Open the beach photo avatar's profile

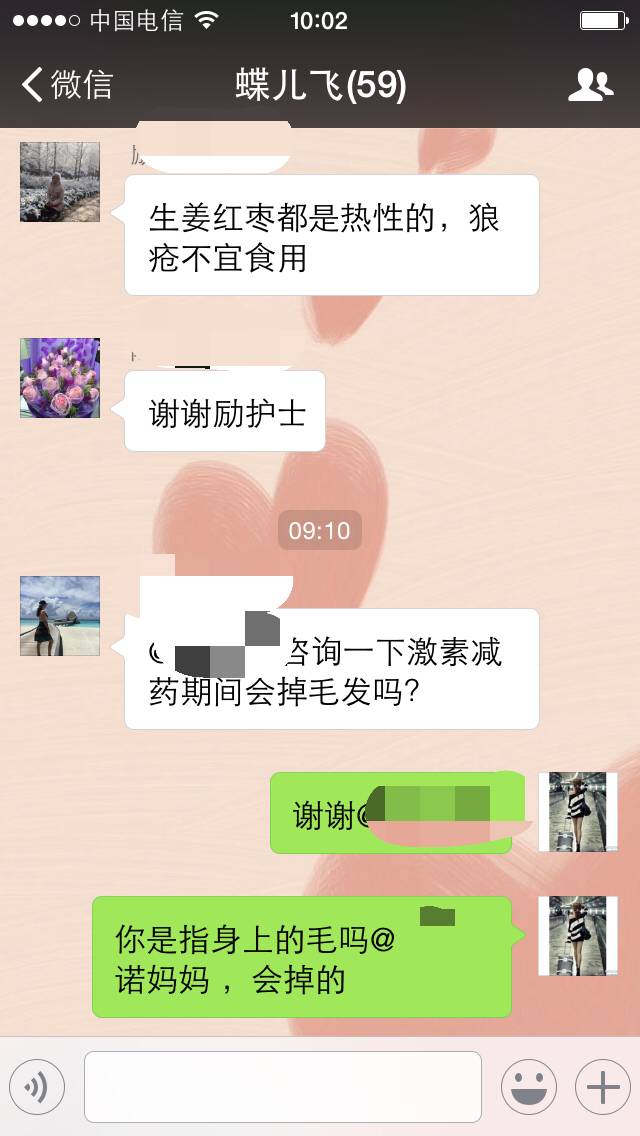click(60, 615)
